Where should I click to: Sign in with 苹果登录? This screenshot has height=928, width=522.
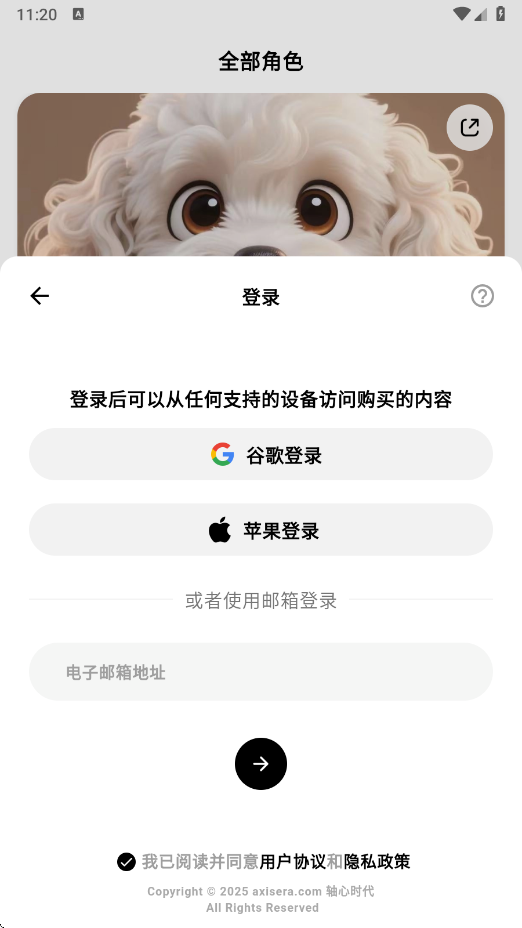pos(261,530)
